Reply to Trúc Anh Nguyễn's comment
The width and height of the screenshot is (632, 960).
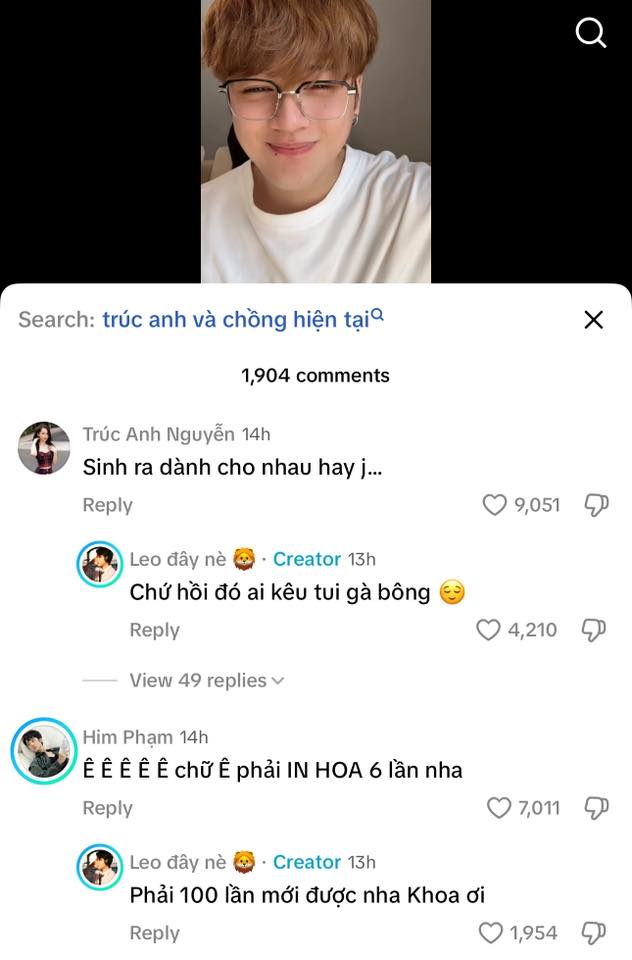[x=107, y=505]
